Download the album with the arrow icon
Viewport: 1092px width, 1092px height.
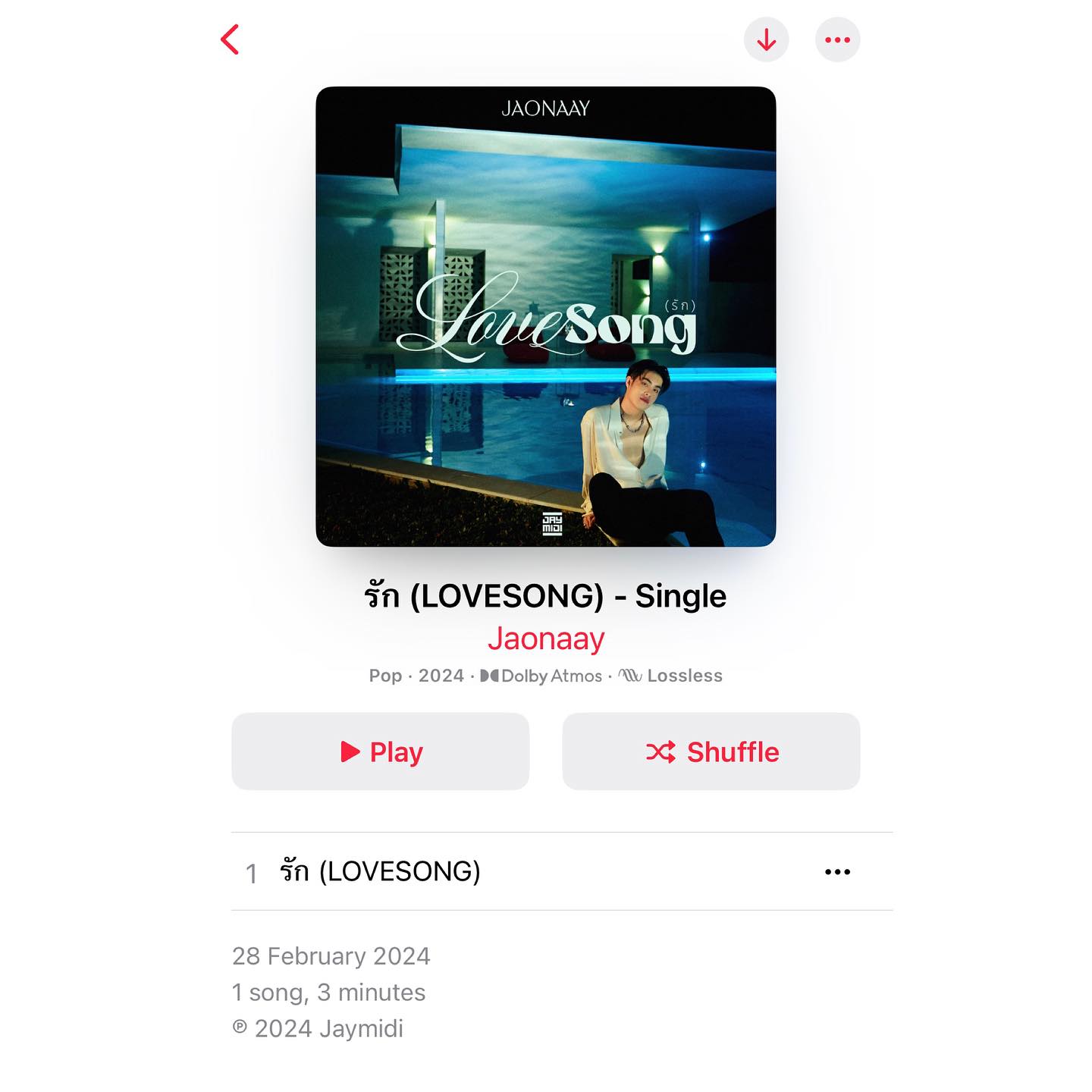click(766, 39)
